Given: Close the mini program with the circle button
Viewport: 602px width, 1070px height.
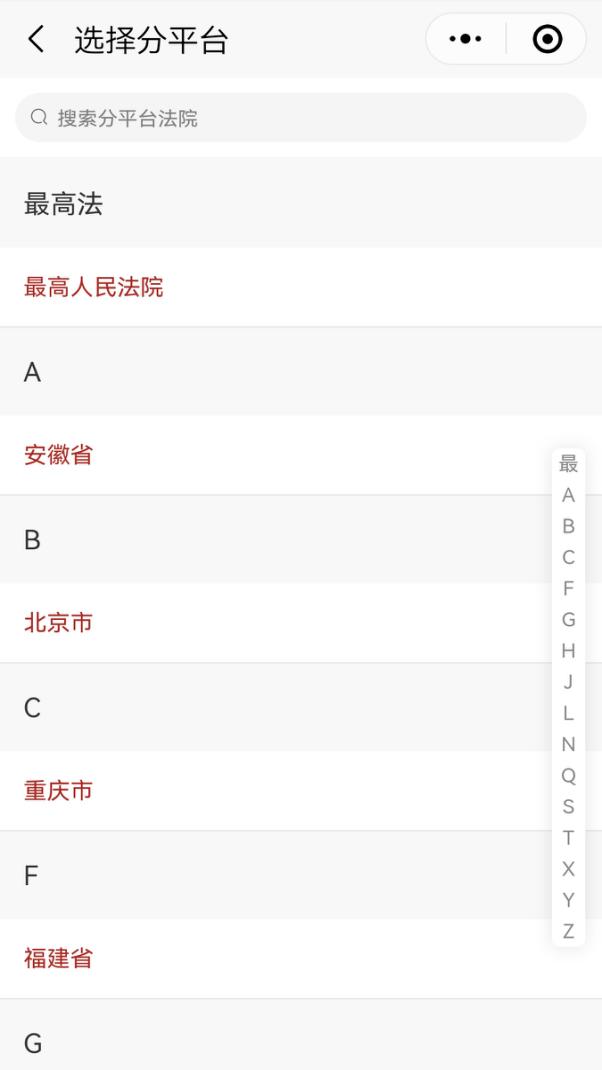Looking at the screenshot, I should click(546, 40).
